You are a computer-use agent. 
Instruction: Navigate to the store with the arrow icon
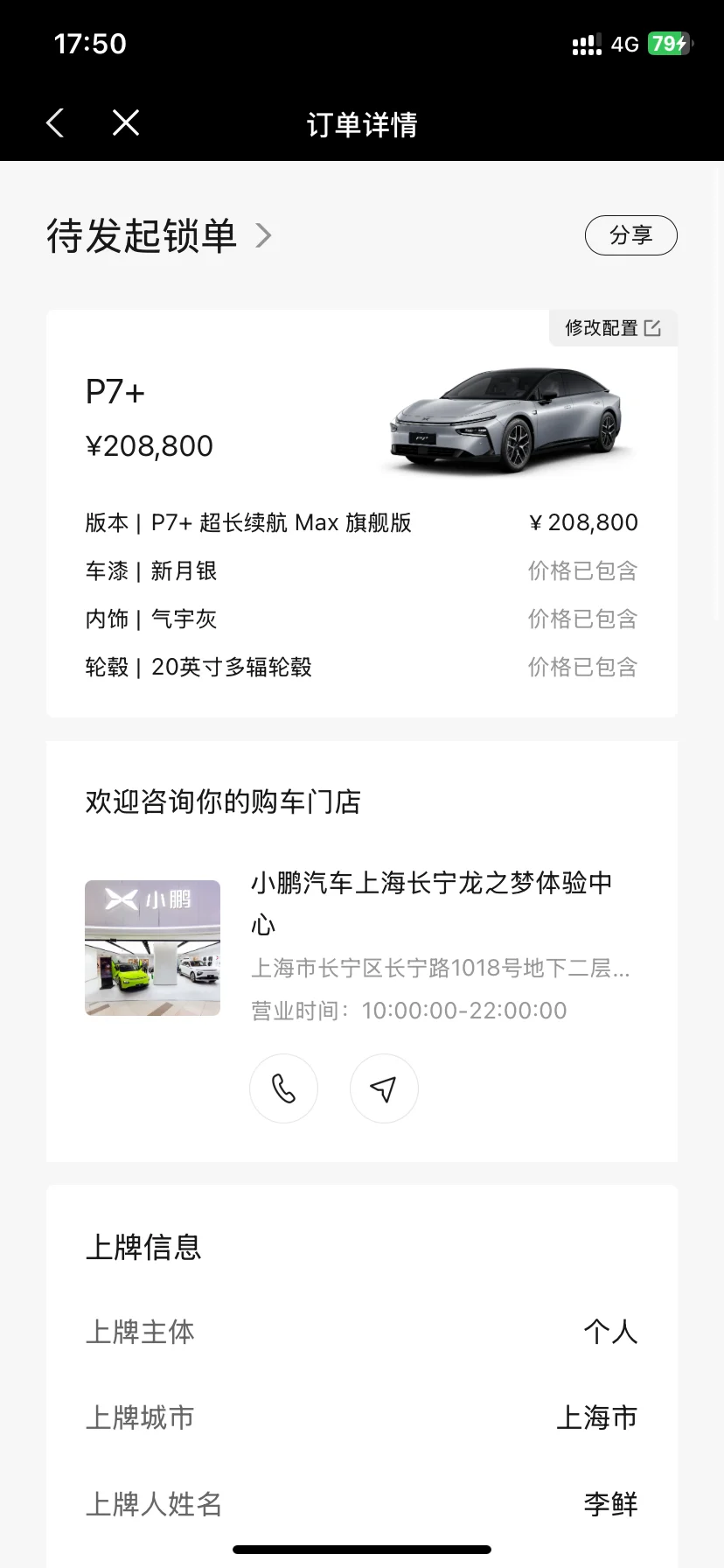coord(384,1088)
